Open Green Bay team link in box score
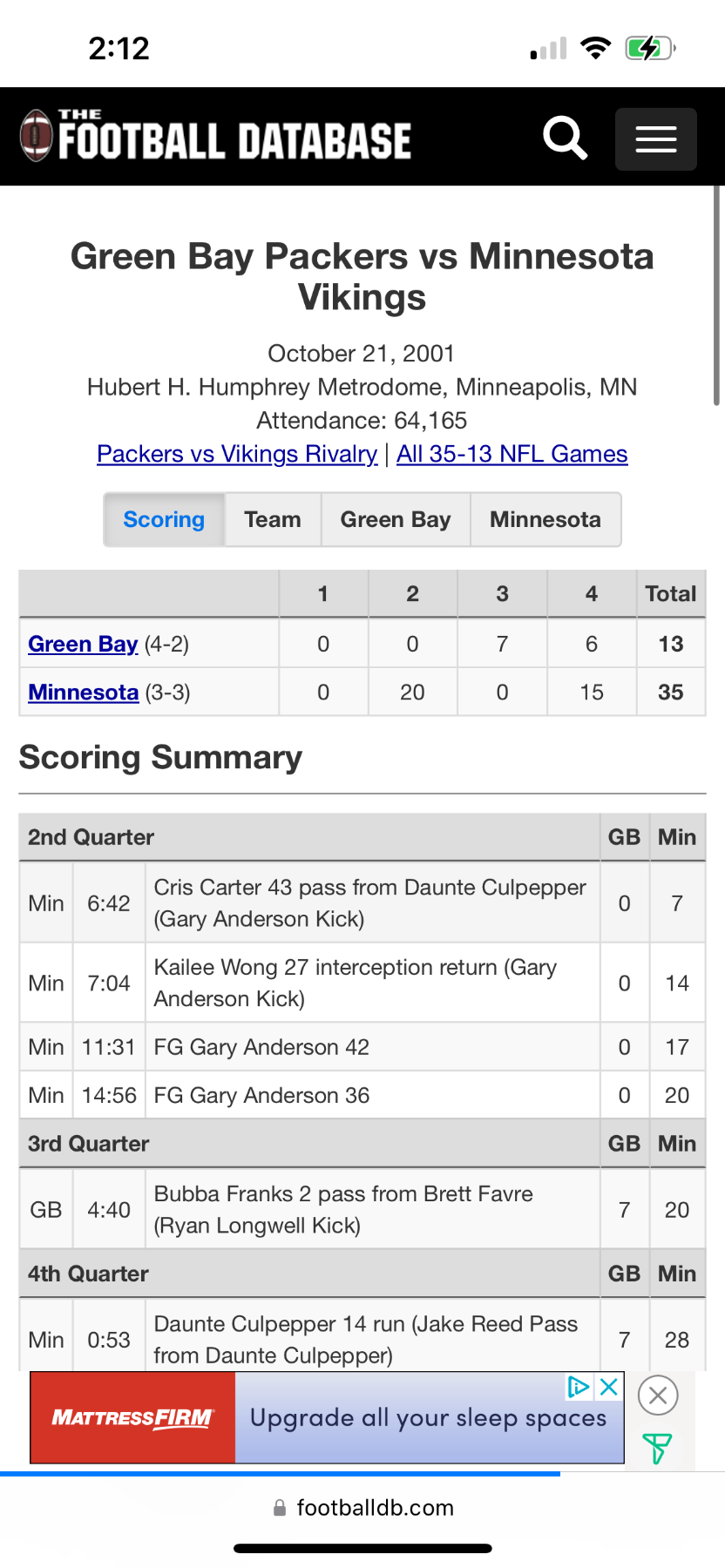This screenshot has width=725, height=1568. [x=83, y=644]
